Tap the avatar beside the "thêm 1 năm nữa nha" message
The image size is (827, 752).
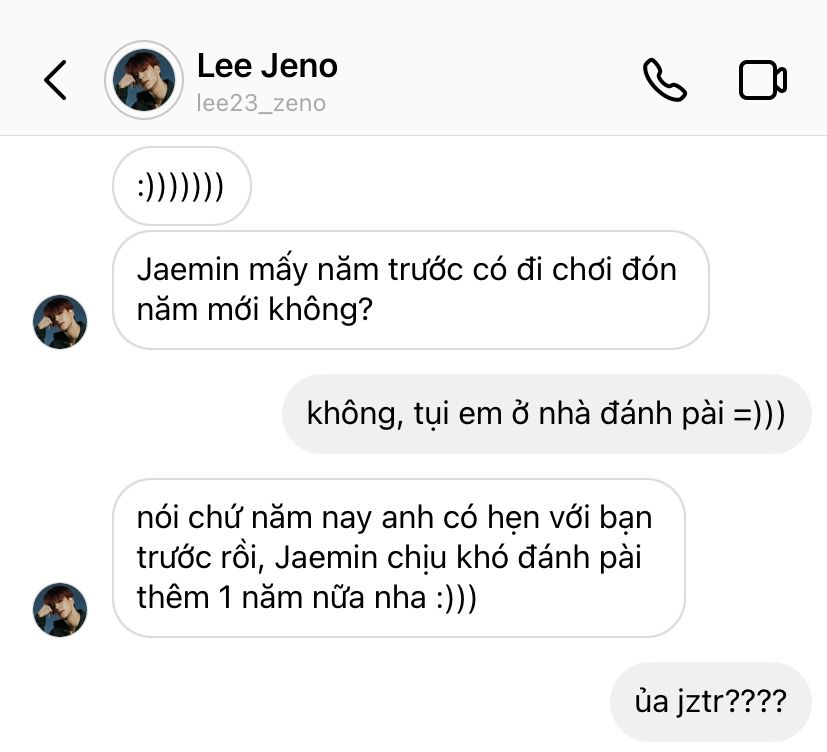(x=60, y=610)
